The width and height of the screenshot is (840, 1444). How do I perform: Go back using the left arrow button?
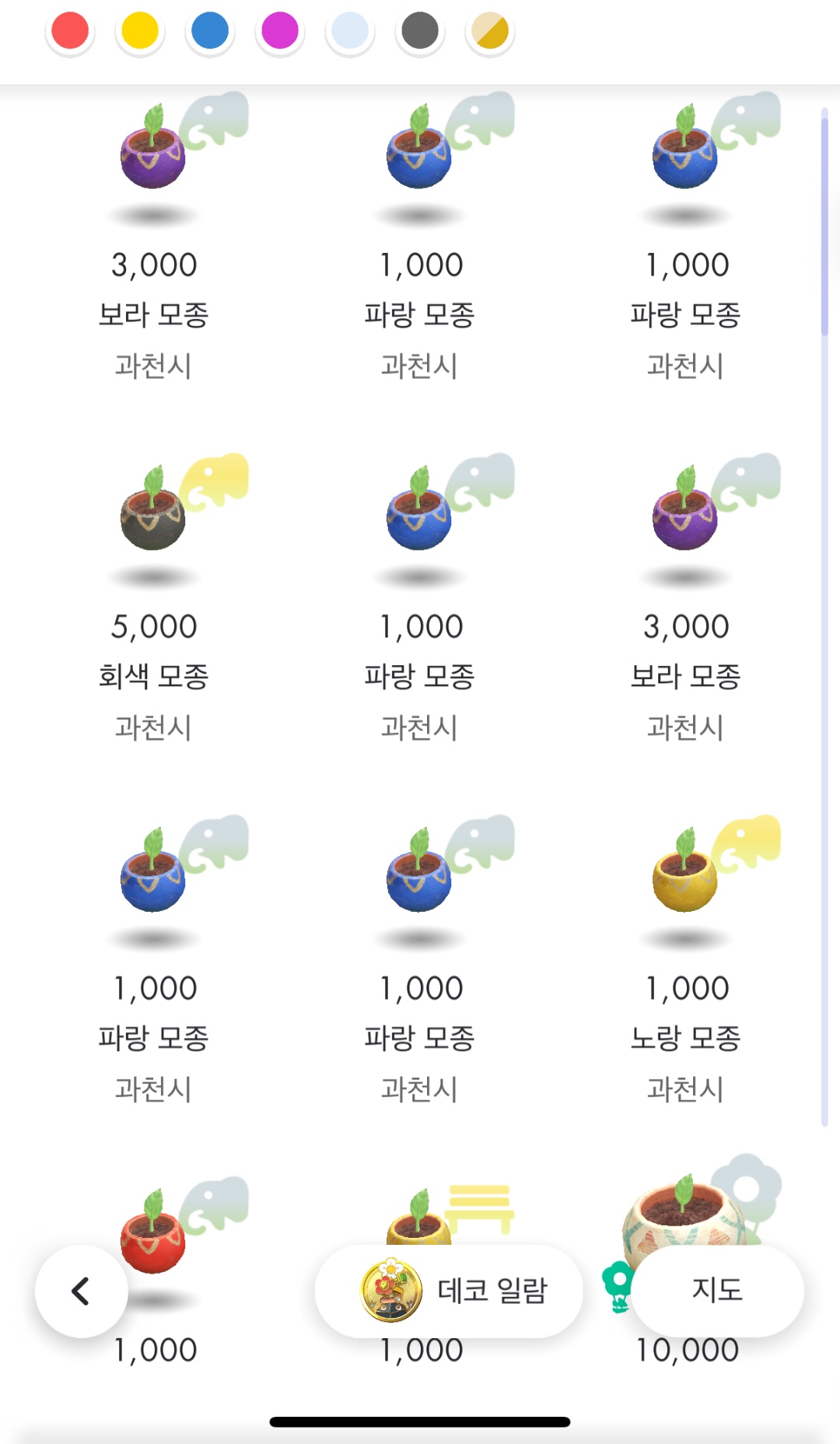click(81, 1291)
